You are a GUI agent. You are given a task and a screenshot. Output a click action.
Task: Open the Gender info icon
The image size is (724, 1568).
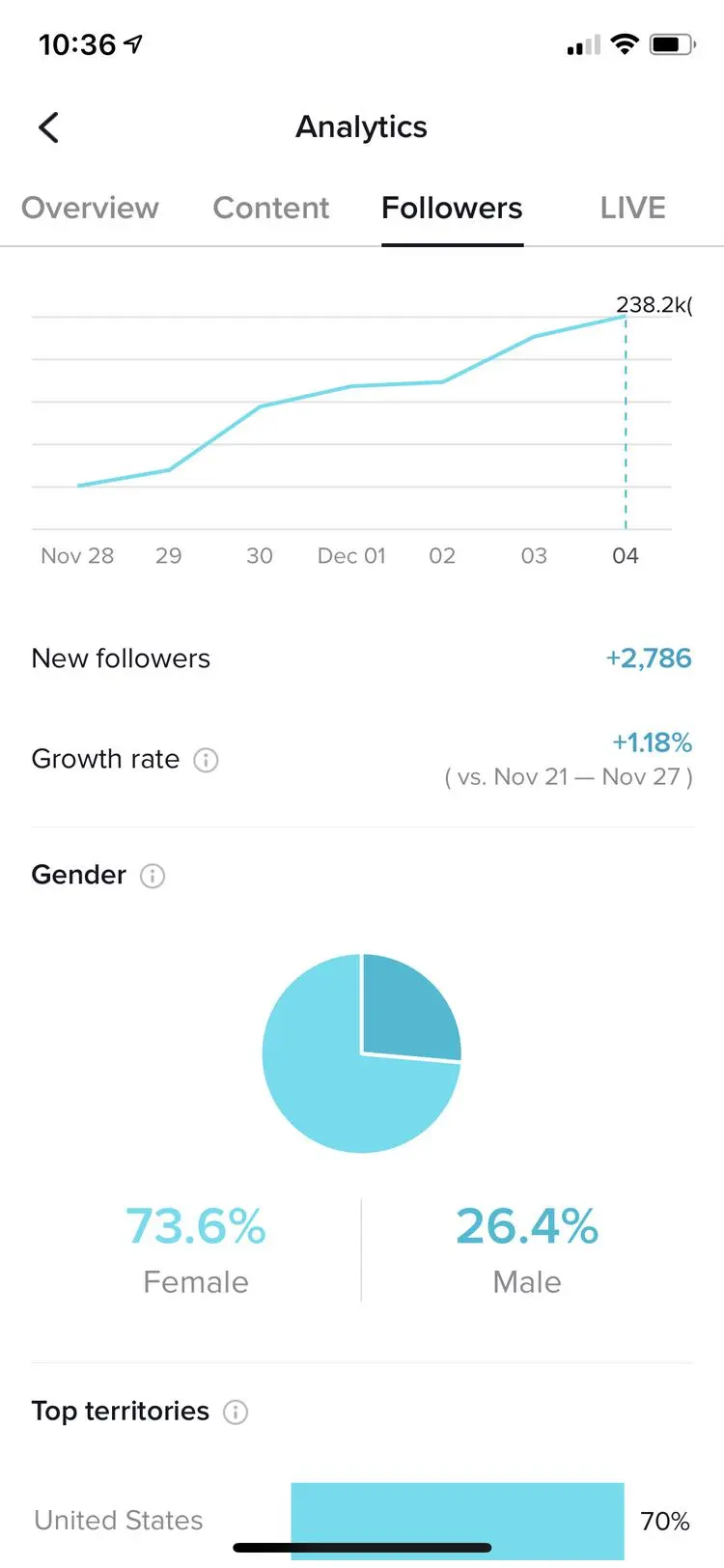pyautogui.click(x=153, y=876)
